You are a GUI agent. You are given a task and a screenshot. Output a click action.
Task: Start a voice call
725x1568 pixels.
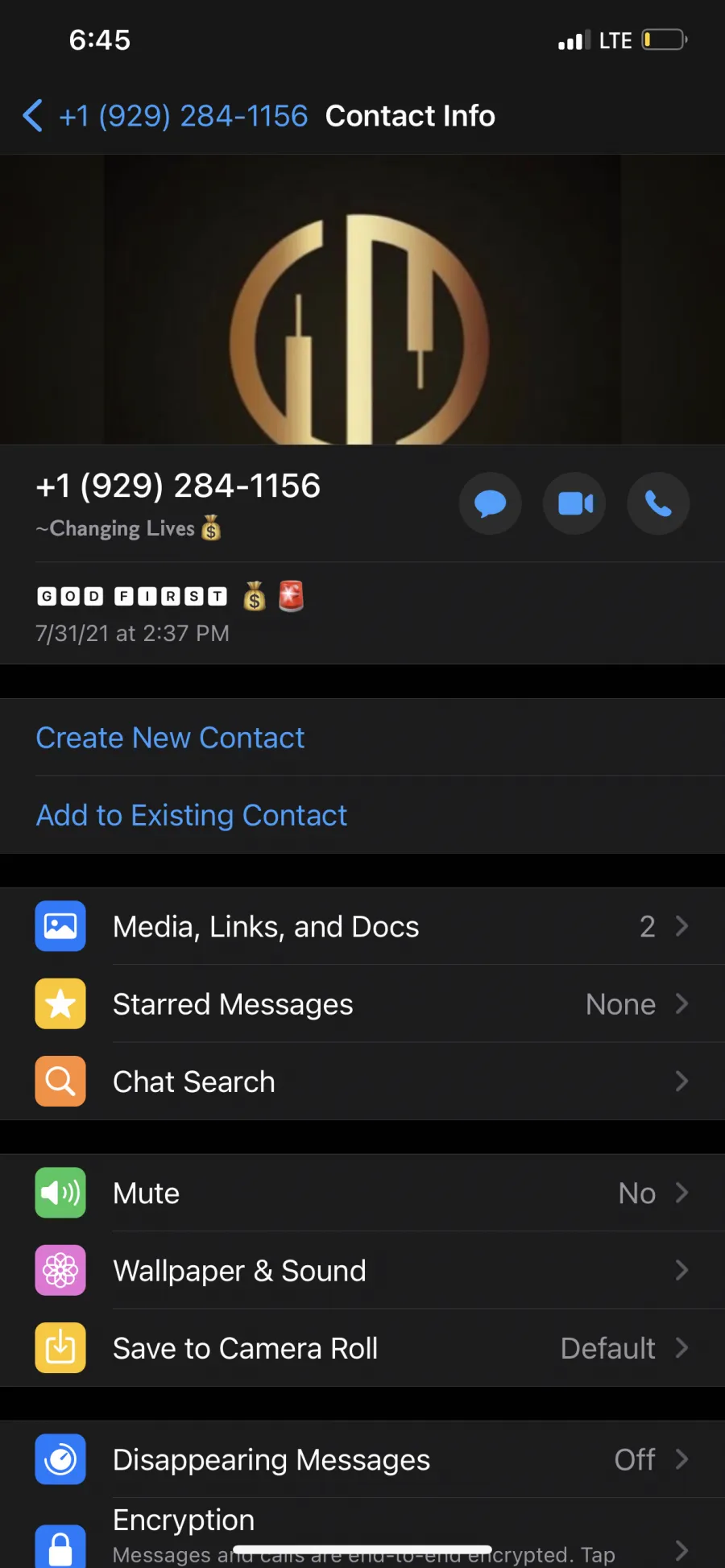point(658,503)
